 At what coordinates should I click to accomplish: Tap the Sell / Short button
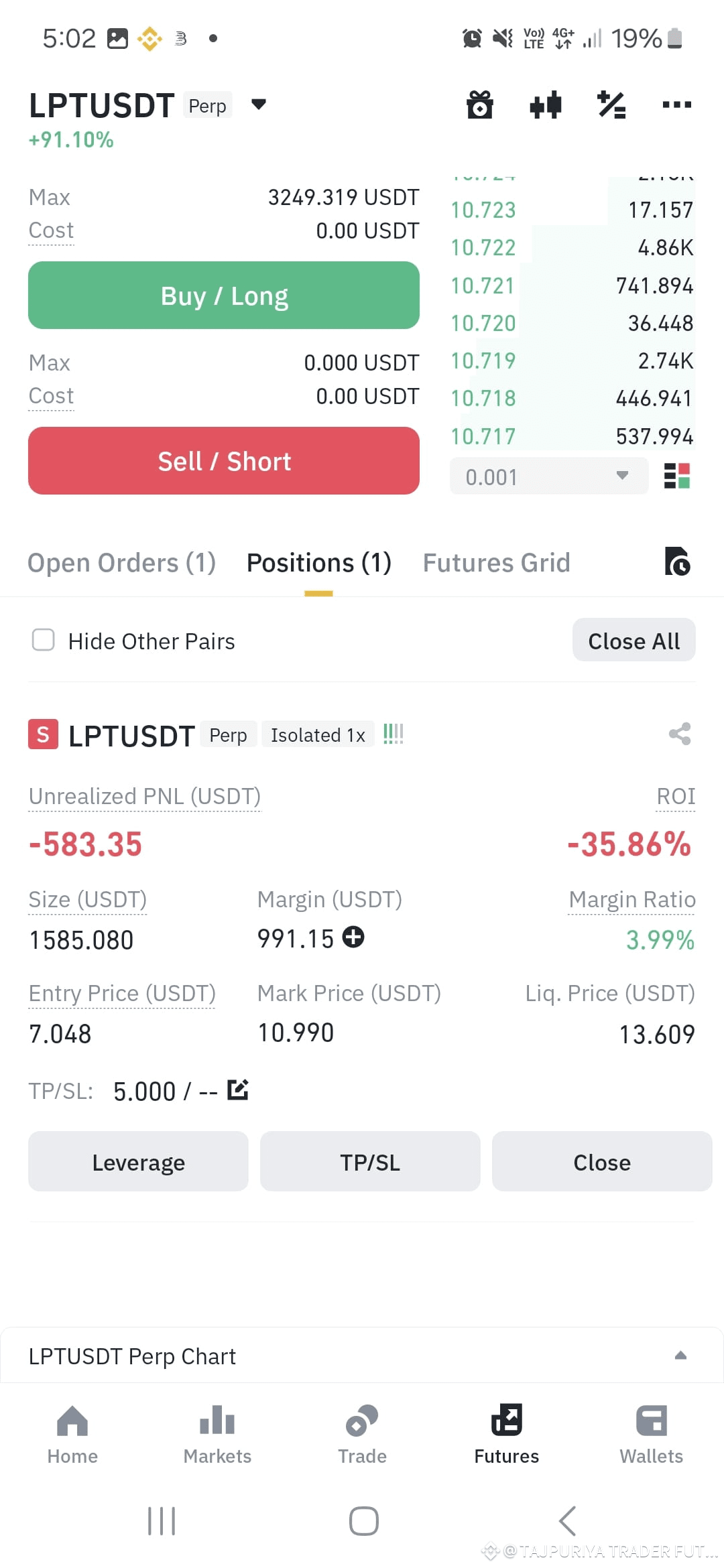tap(224, 461)
